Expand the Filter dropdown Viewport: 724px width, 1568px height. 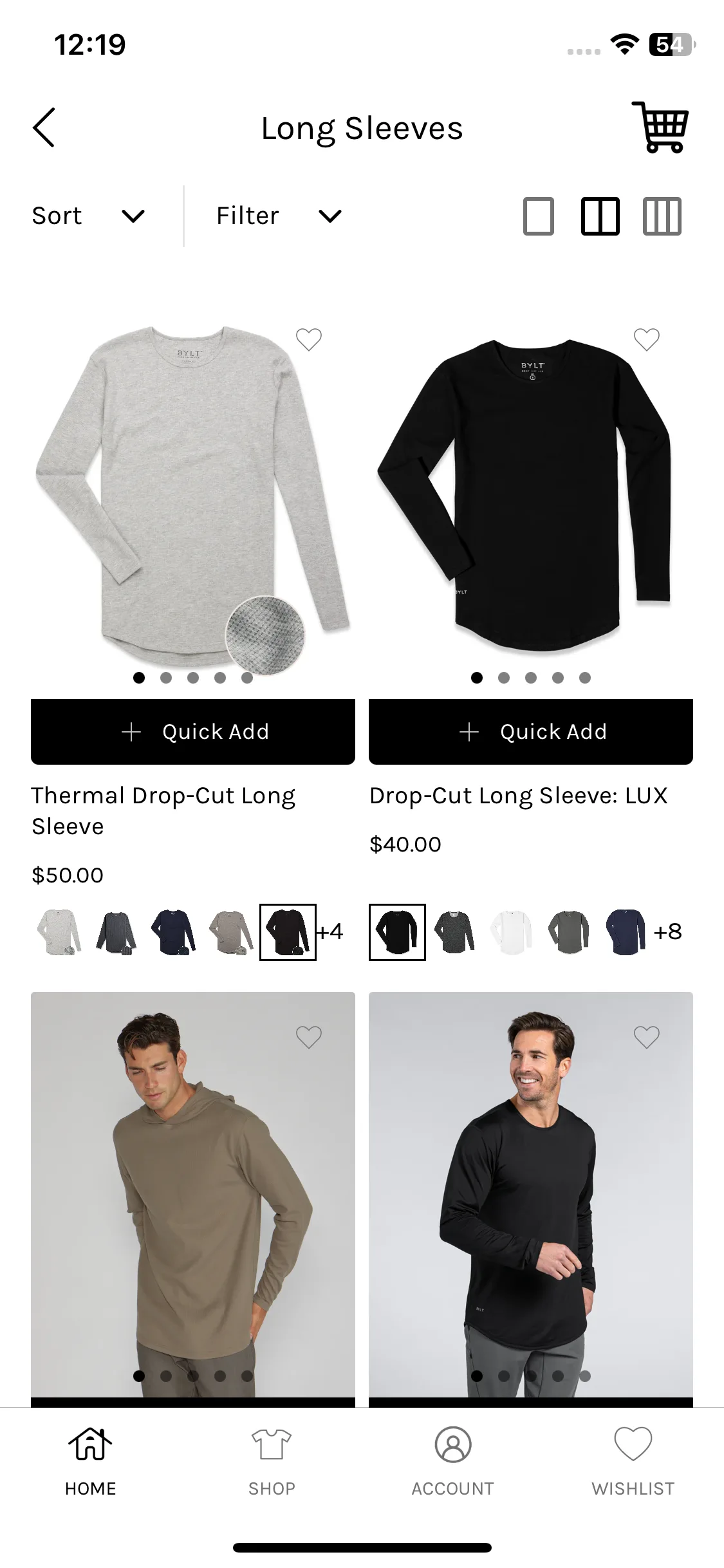click(279, 216)
